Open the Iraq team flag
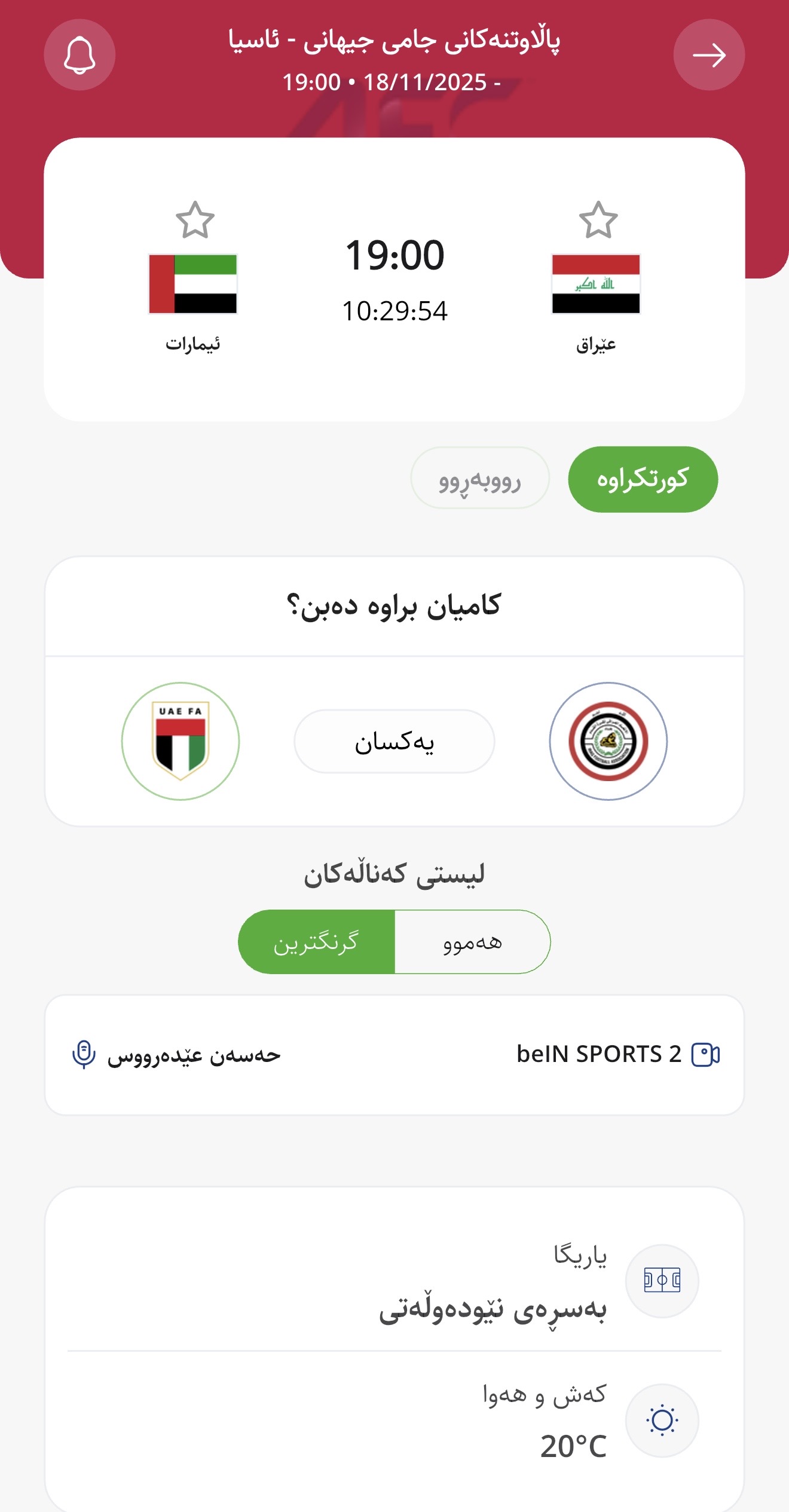Image resolution: width=789 pixels, height=1512 pixels. 595,284
